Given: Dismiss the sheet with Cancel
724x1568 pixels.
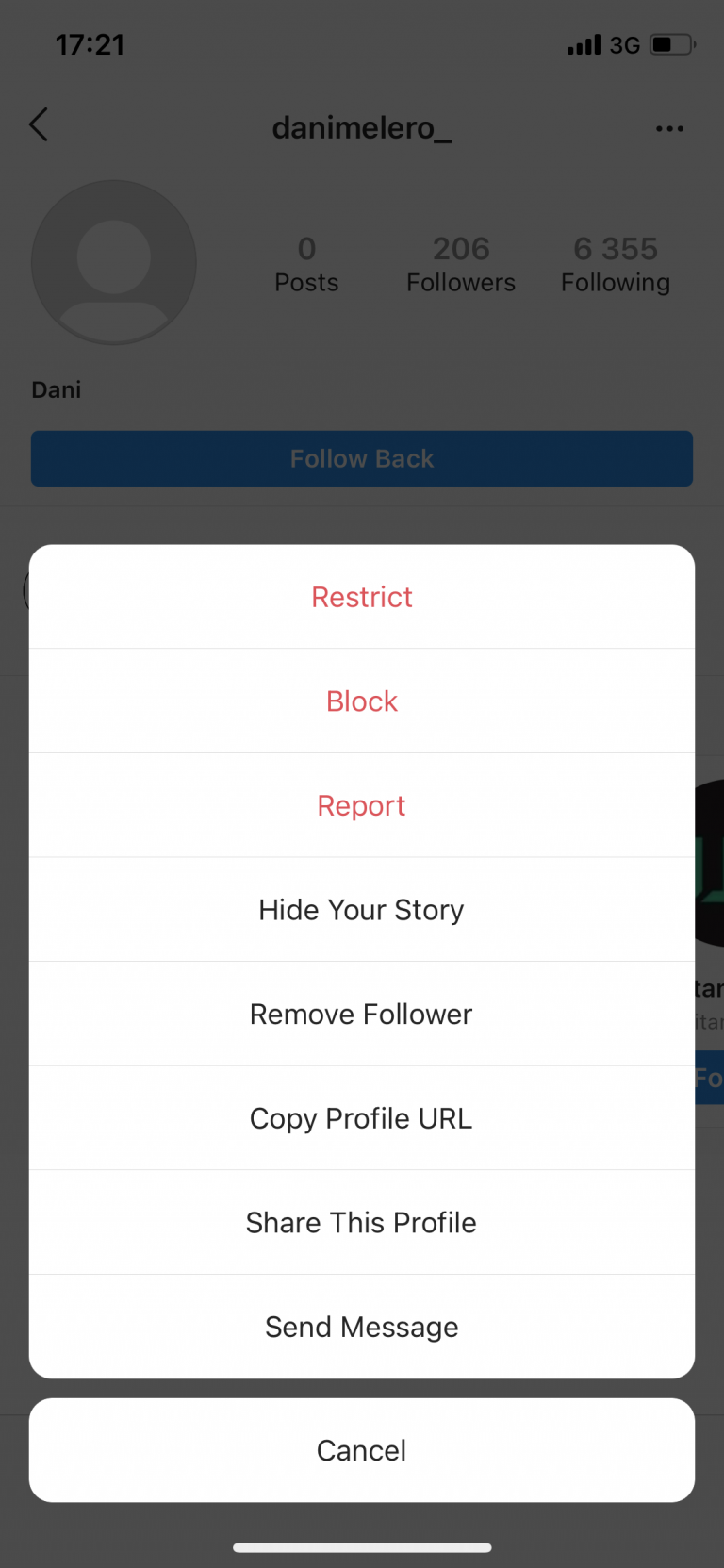Looking at the screenshot, I should point(362,1450).
